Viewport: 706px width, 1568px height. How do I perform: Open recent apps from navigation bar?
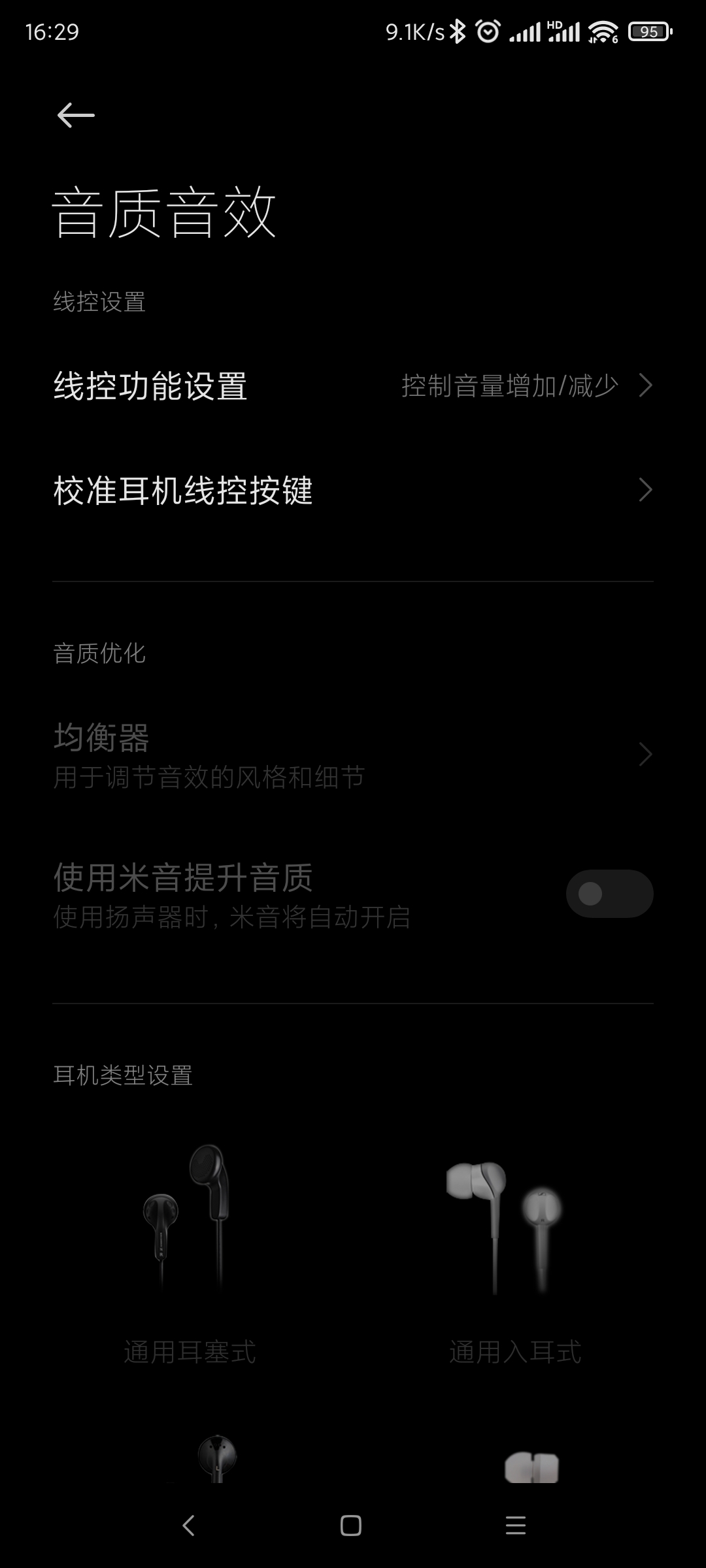click(x=516, y=1526)
